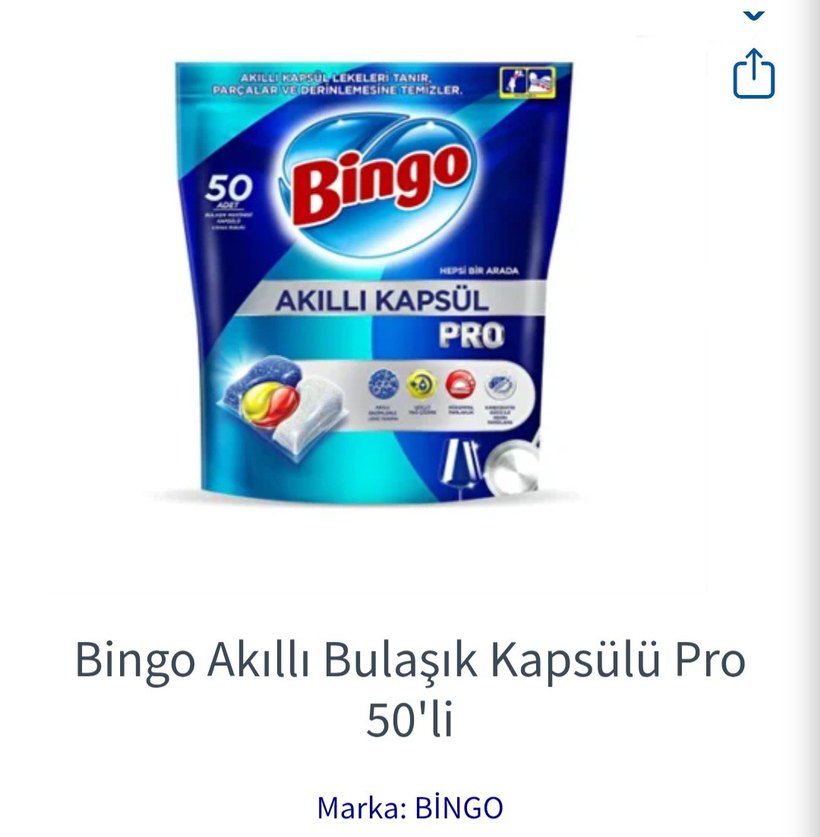This screenshot has width=820, height=837.
Task: Share this Bingo product
Action: tap(754, 74)
